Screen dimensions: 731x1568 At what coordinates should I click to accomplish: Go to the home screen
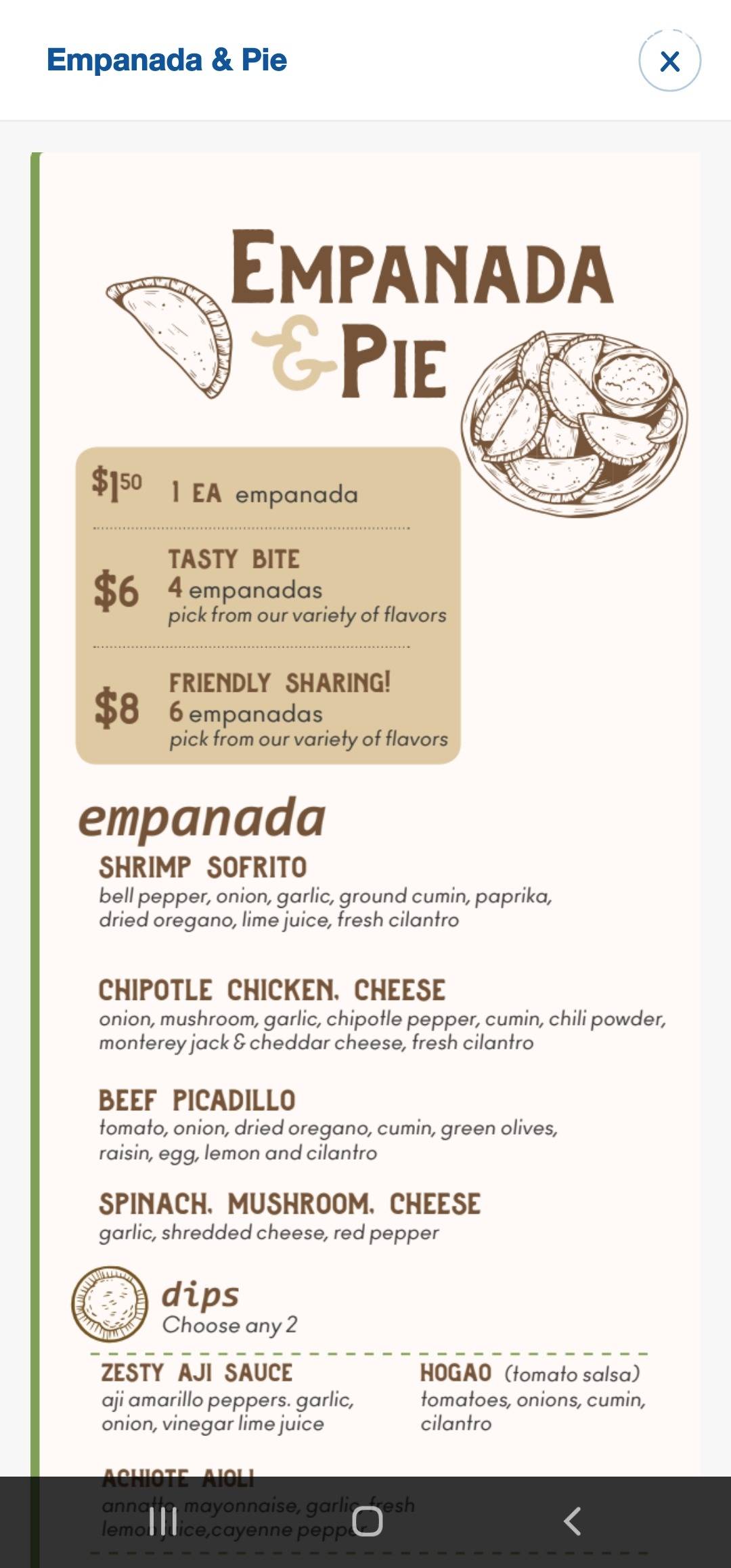[367, 1521]
